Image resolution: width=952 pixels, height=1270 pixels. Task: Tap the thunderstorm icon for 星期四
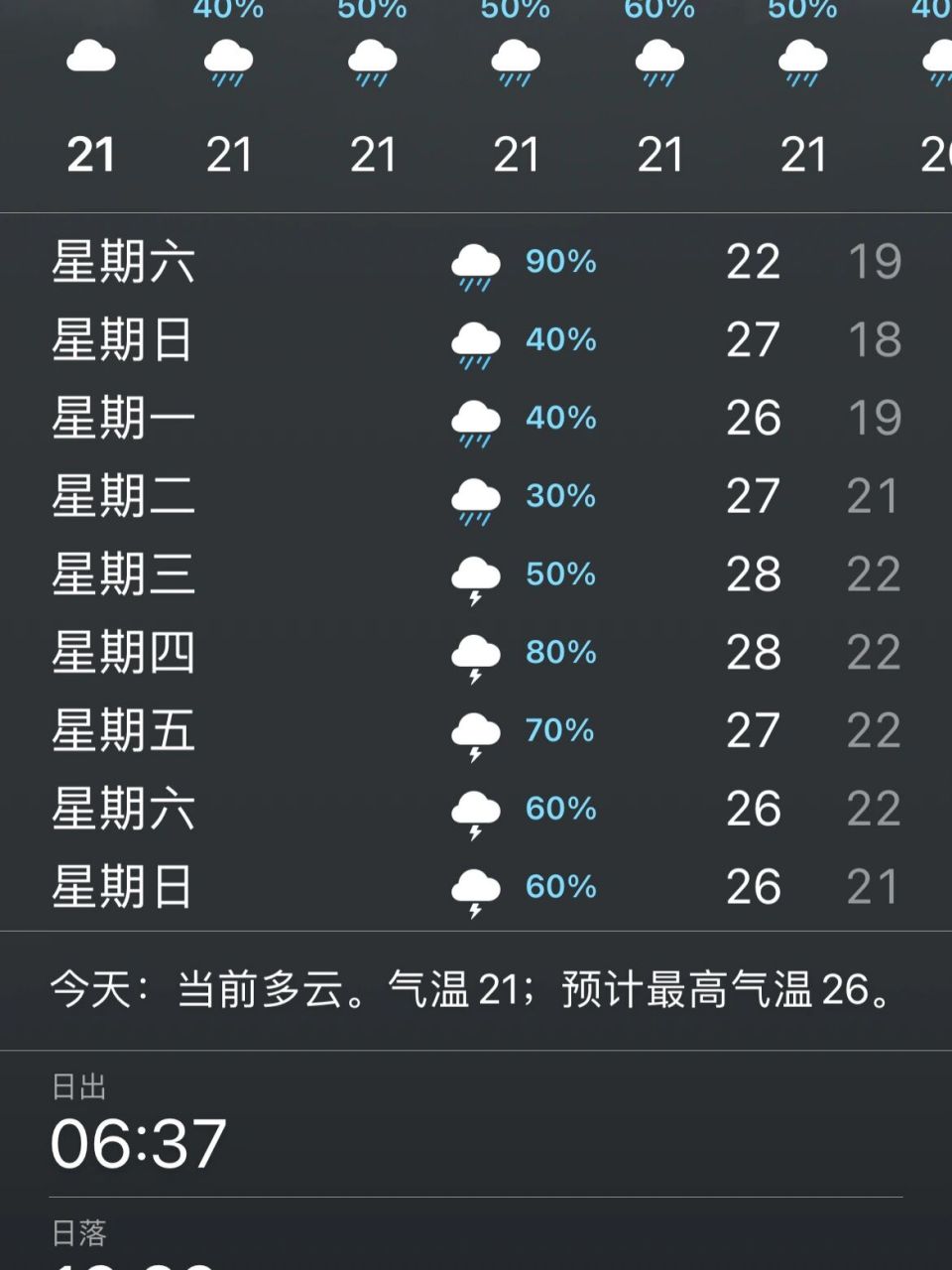click(x=475, y=654)
